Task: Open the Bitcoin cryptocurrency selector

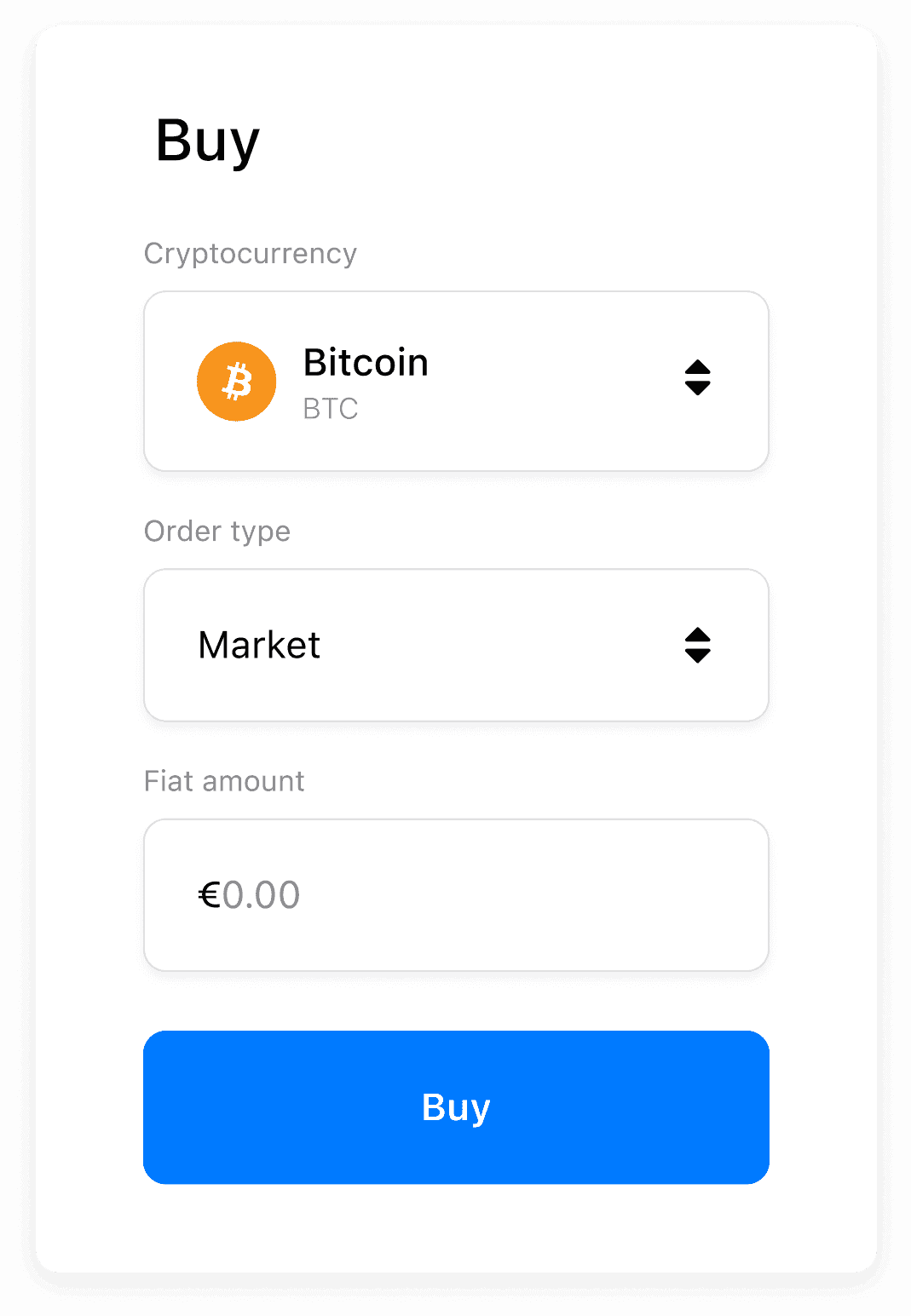Action: 456,381
